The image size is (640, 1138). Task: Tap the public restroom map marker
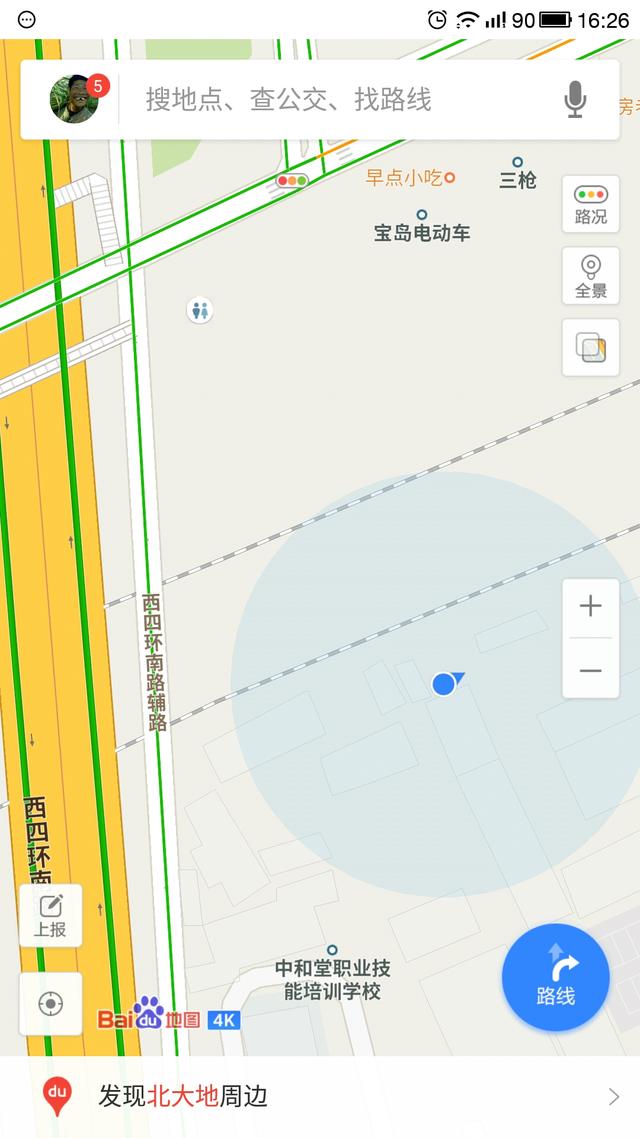(x=200, y=310)
